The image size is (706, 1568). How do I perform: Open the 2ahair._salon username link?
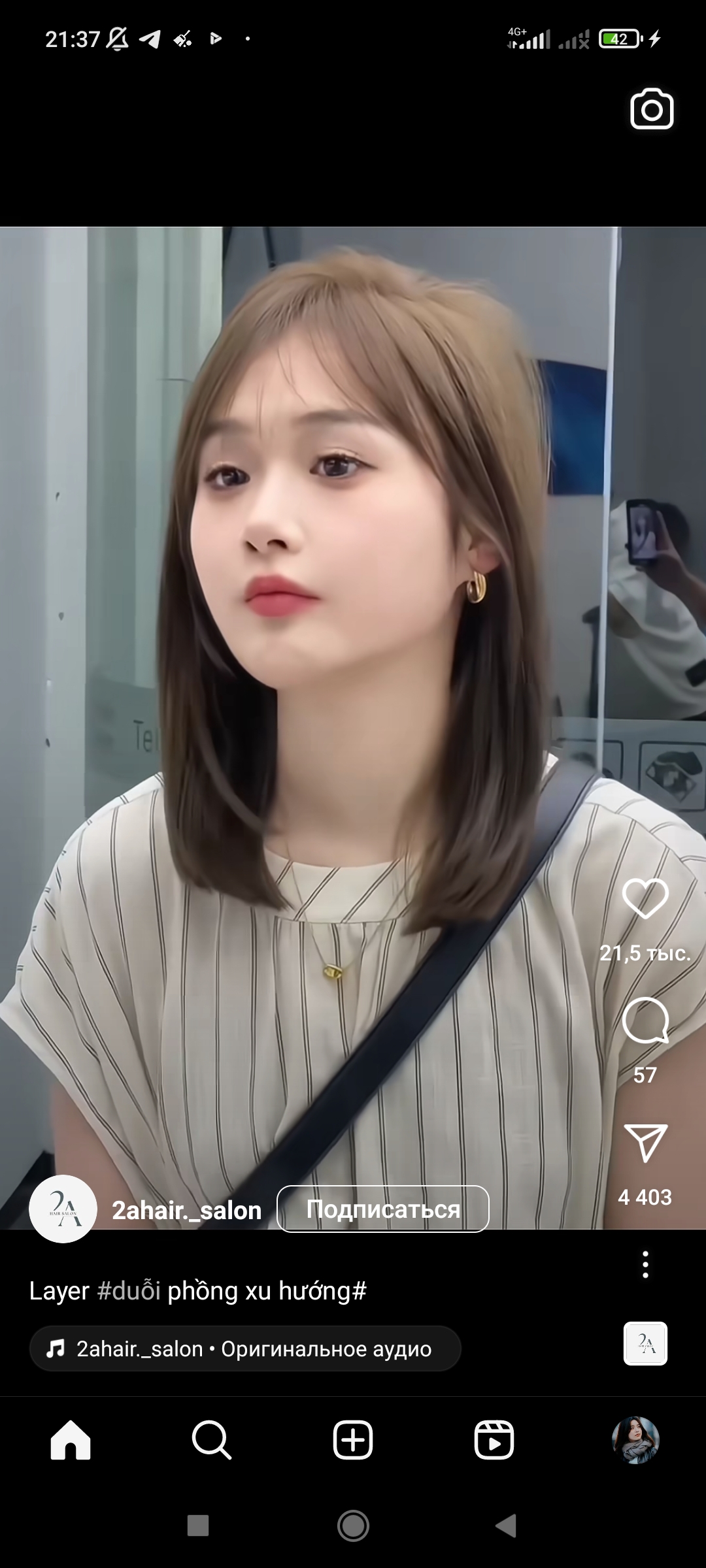tap(186, 1211)
